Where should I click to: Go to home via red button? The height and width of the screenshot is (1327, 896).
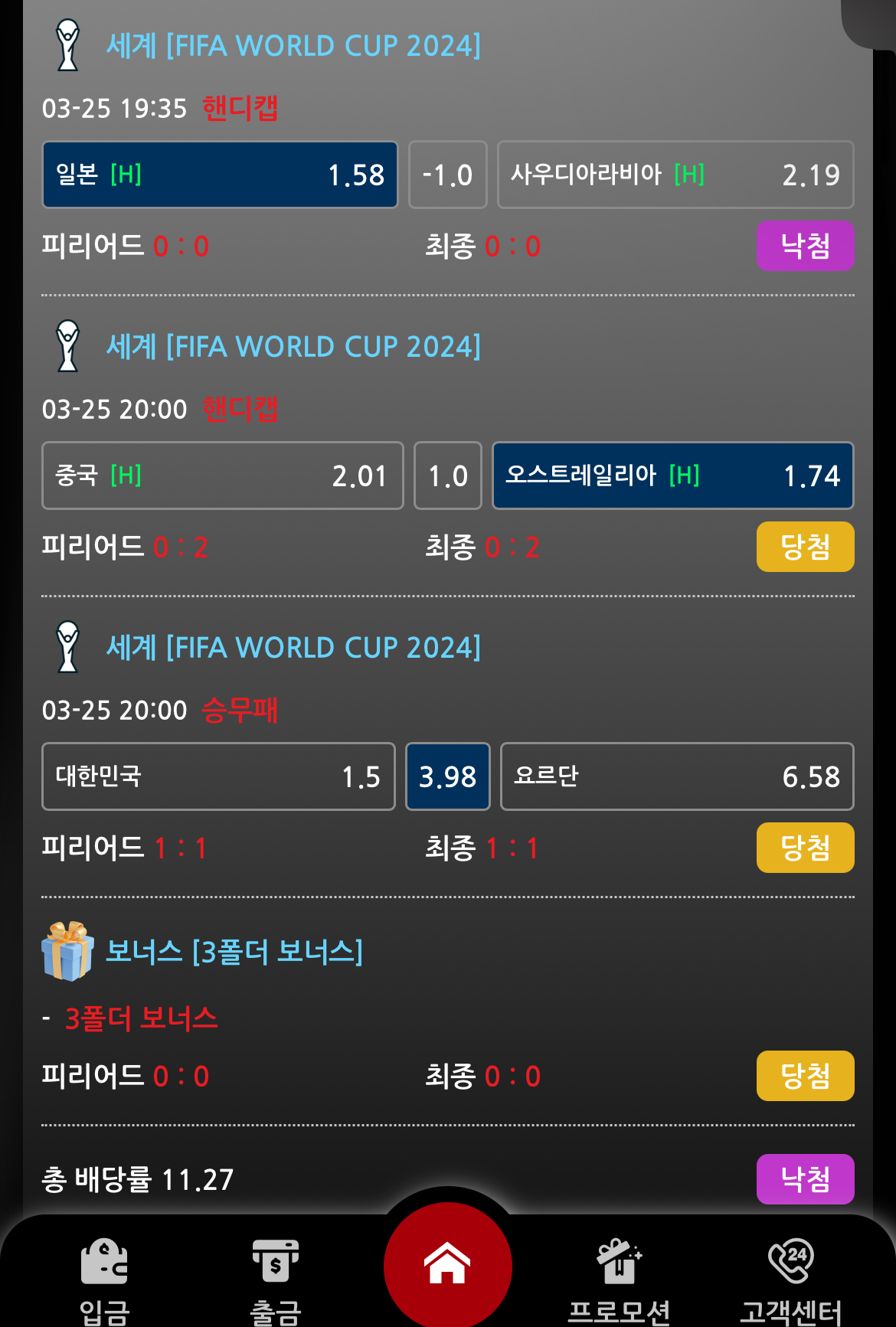point(448,1265)
